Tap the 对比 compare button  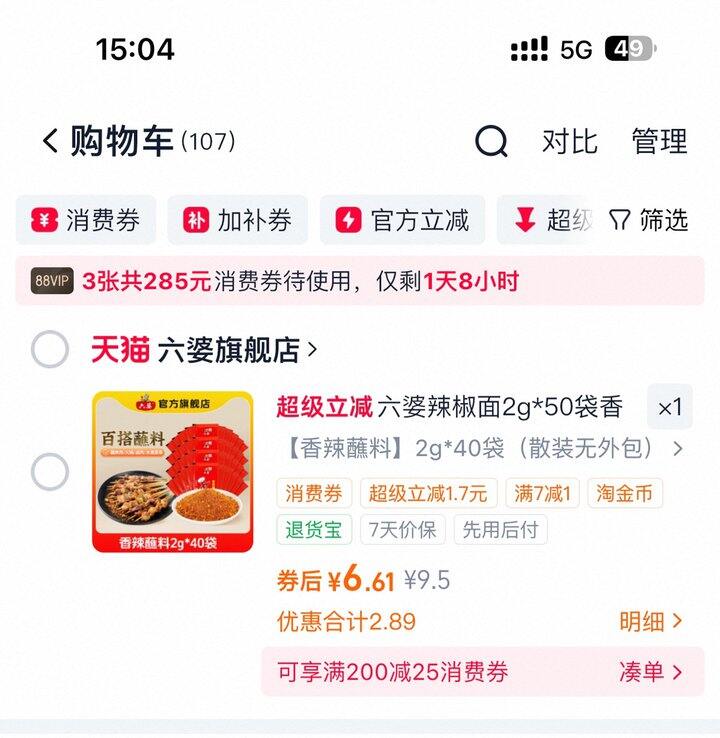(569, 142)
